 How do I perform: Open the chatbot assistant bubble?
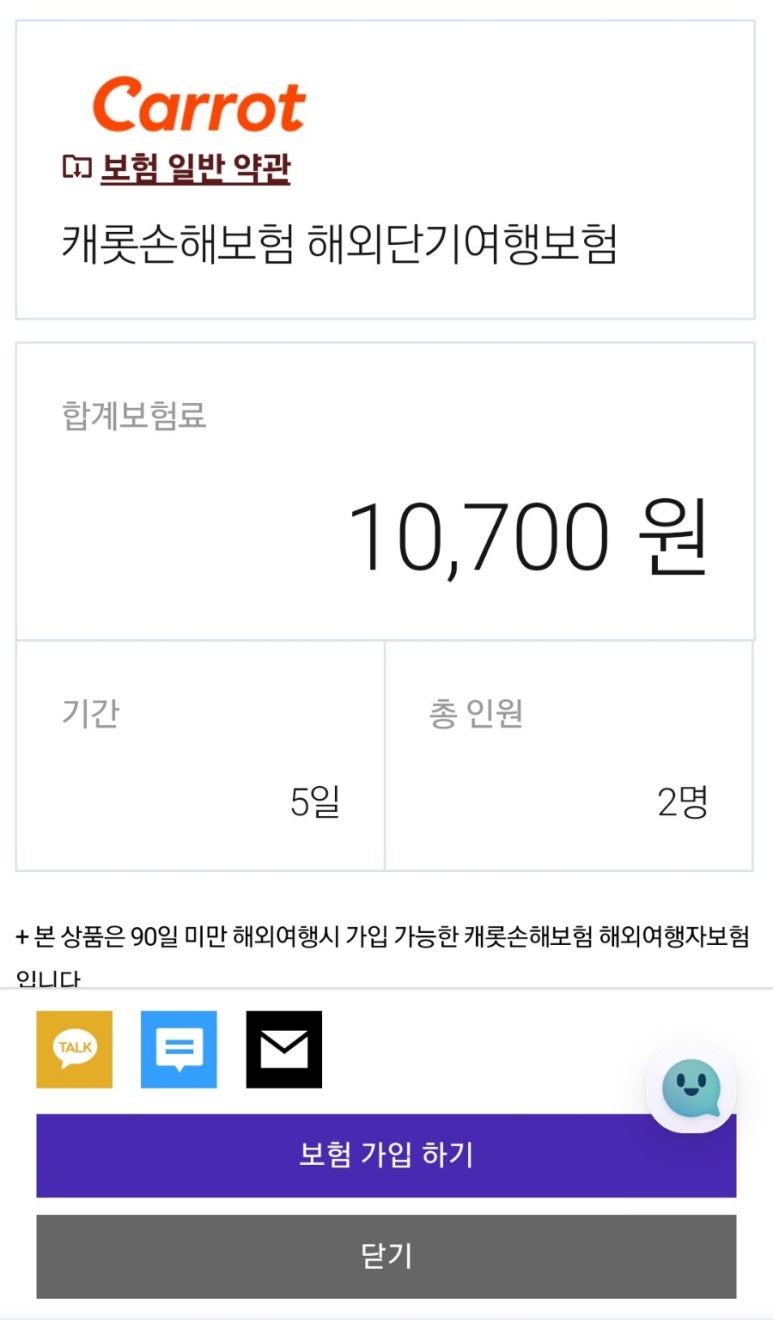coord(691,1087)
